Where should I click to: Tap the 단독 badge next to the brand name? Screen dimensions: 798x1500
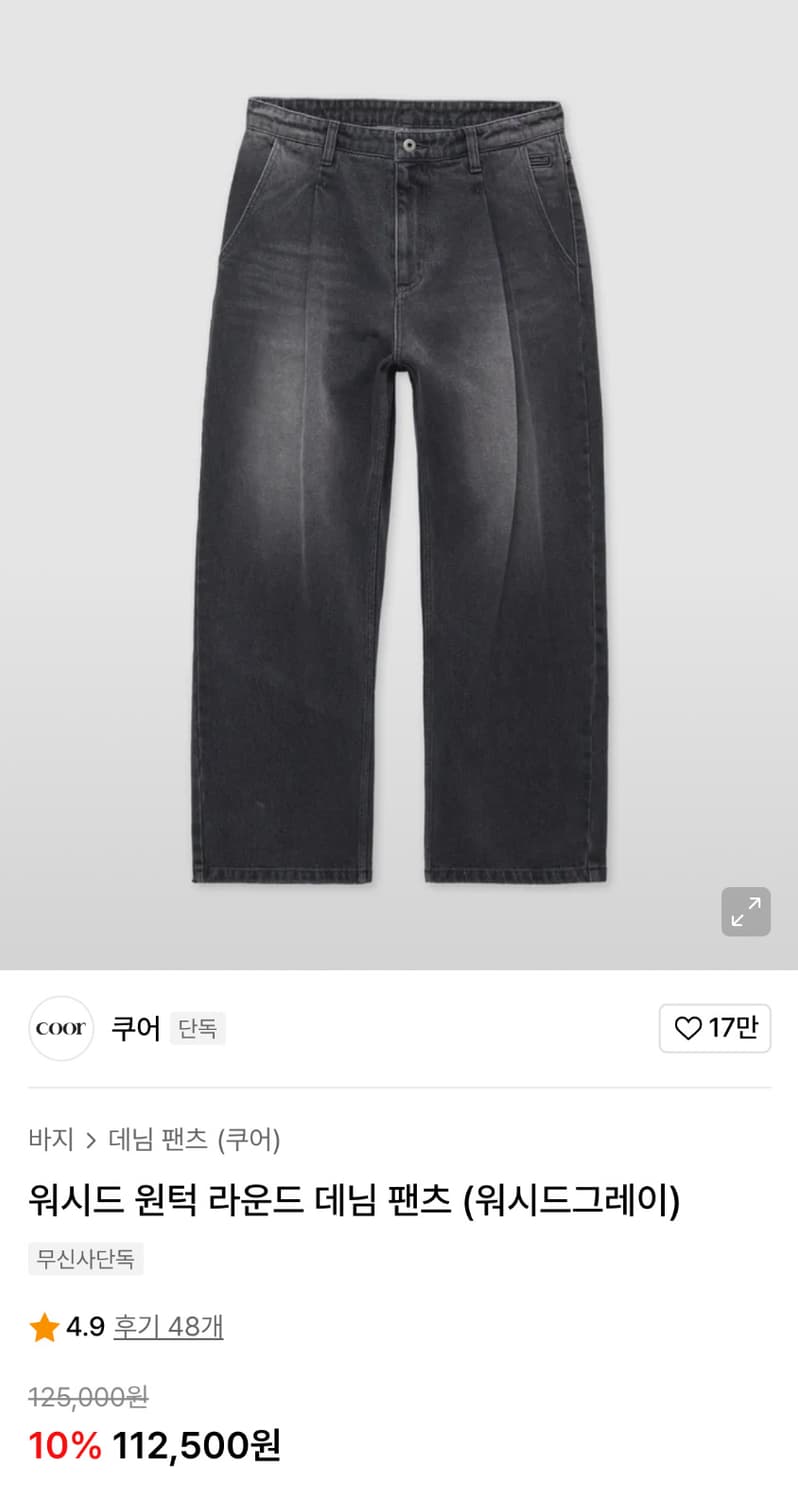pyautogui.click(x=198, y=1029)
